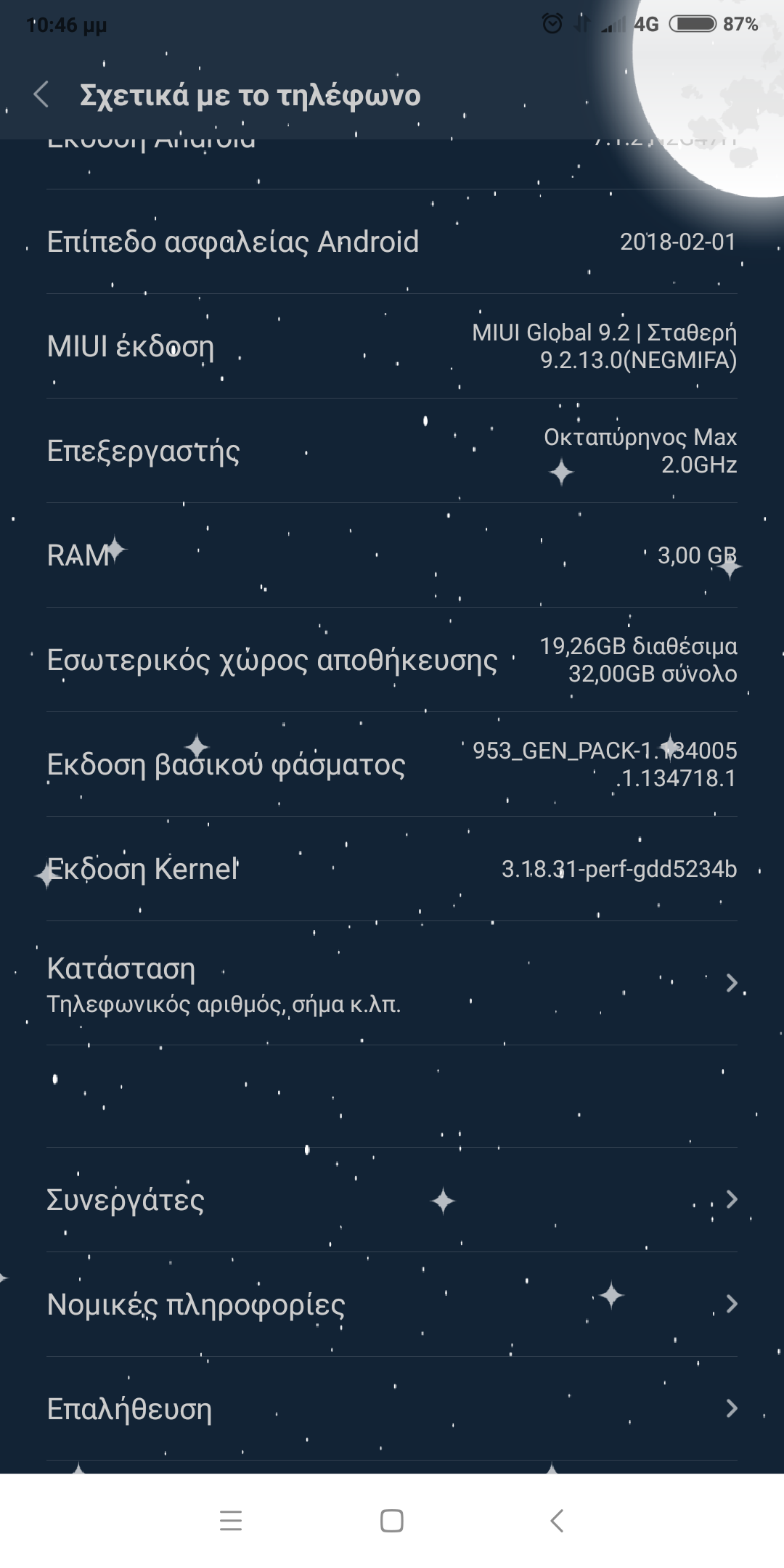Open Συνεργάτες
Viewport: 784px width, 1568px height.
[x=392, y=1200]
